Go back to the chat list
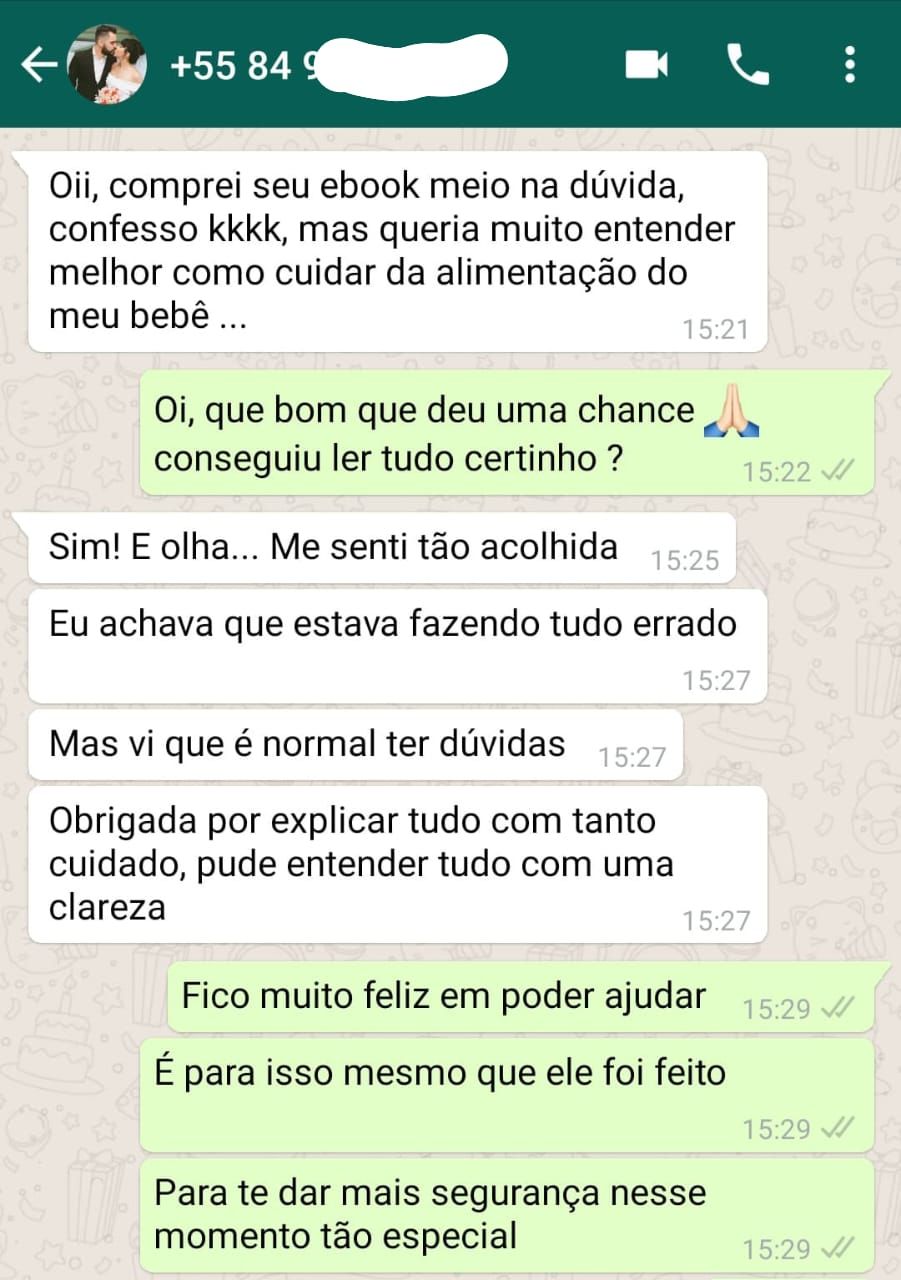 pyautogui.click(x=38, y=65)
